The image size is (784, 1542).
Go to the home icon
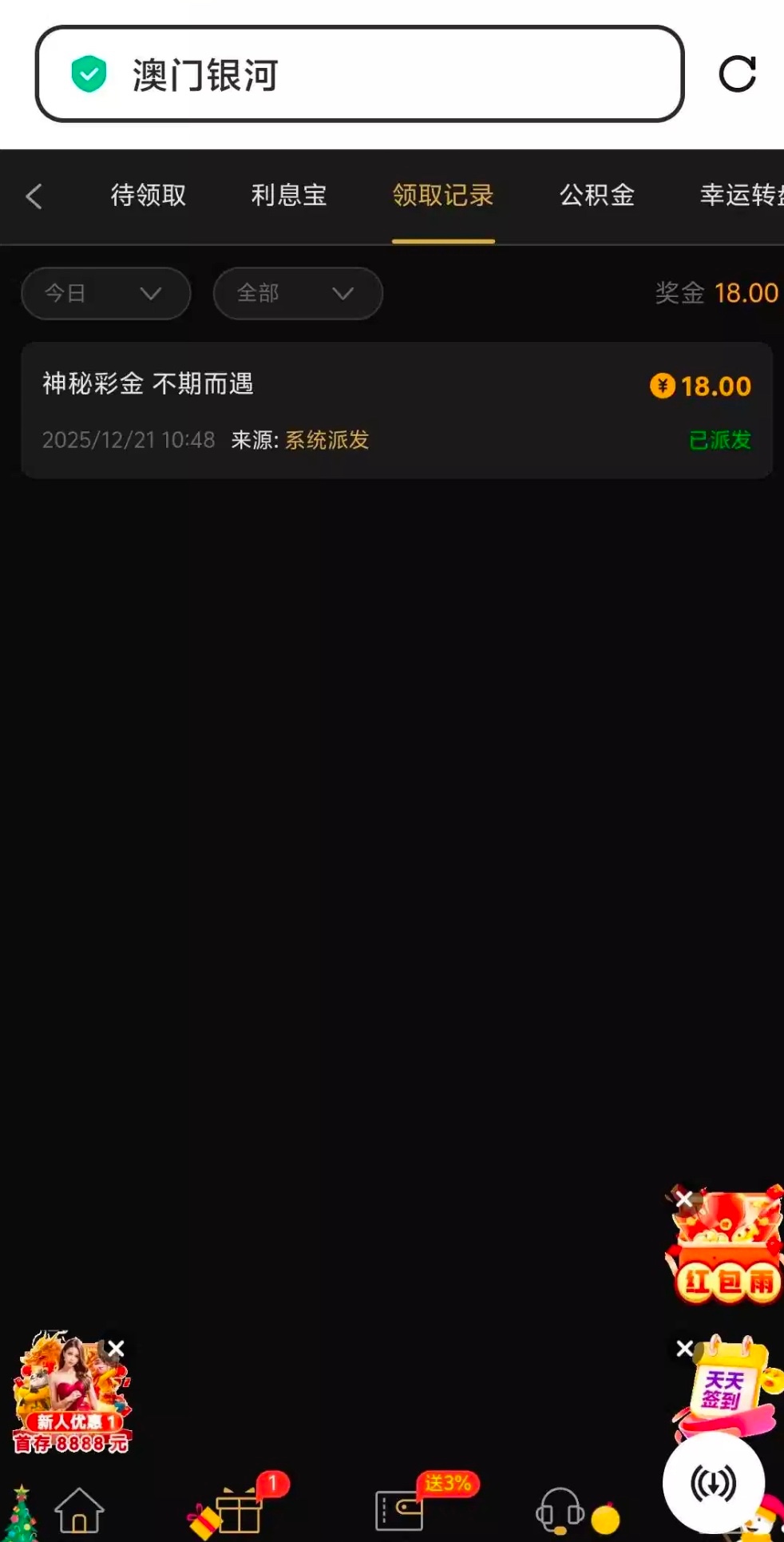(79, 1509)
